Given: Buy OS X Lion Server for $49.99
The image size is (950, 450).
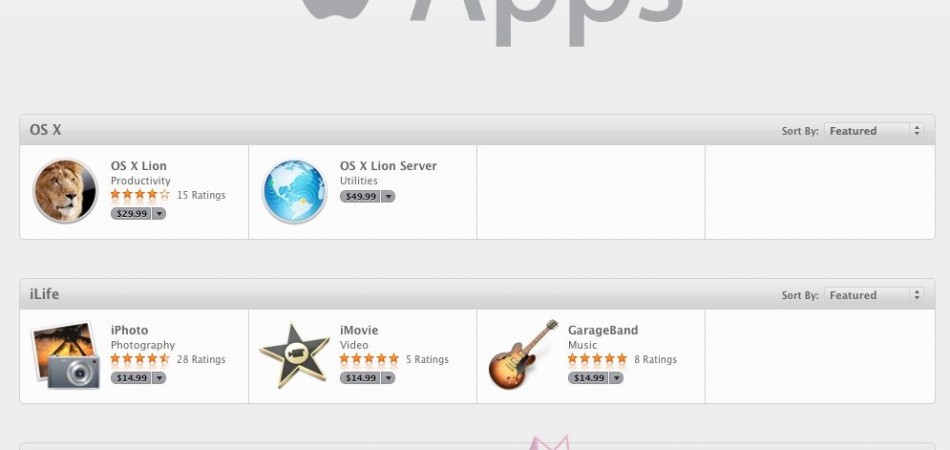Looking at the screenshot, I should (359, 196).
